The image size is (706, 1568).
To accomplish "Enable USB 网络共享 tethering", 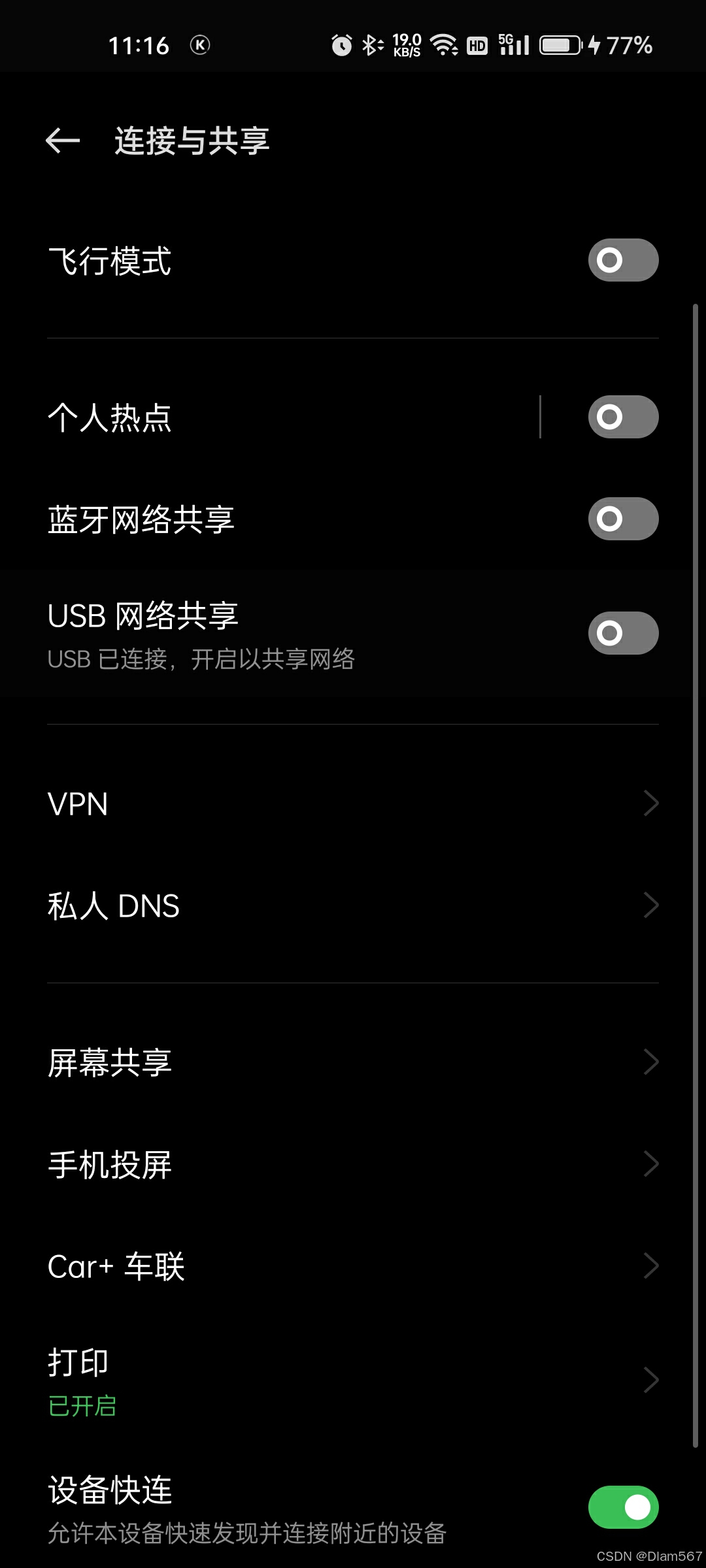I will click(622, 632).
